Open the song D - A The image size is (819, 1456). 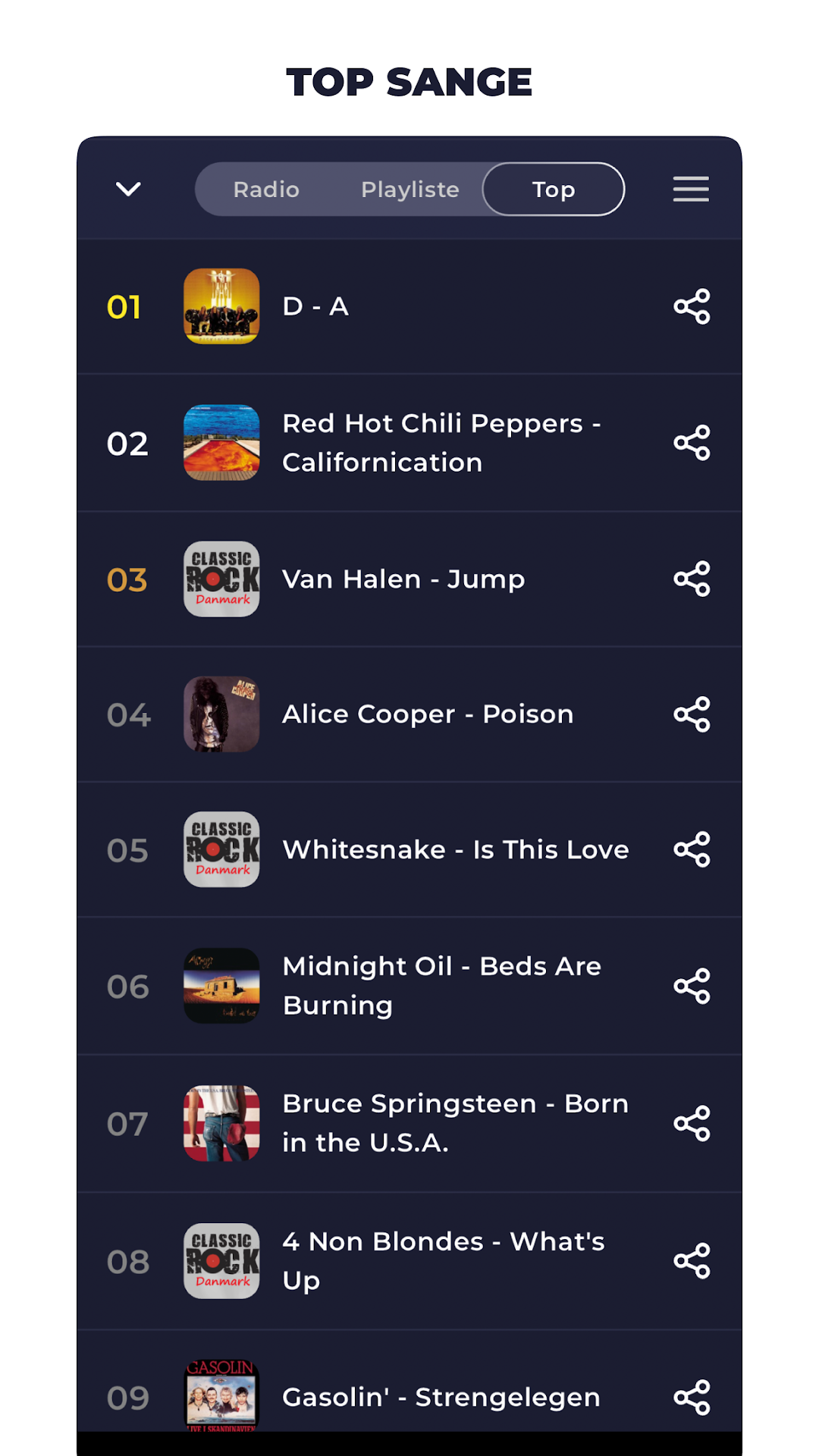(409, 306)
